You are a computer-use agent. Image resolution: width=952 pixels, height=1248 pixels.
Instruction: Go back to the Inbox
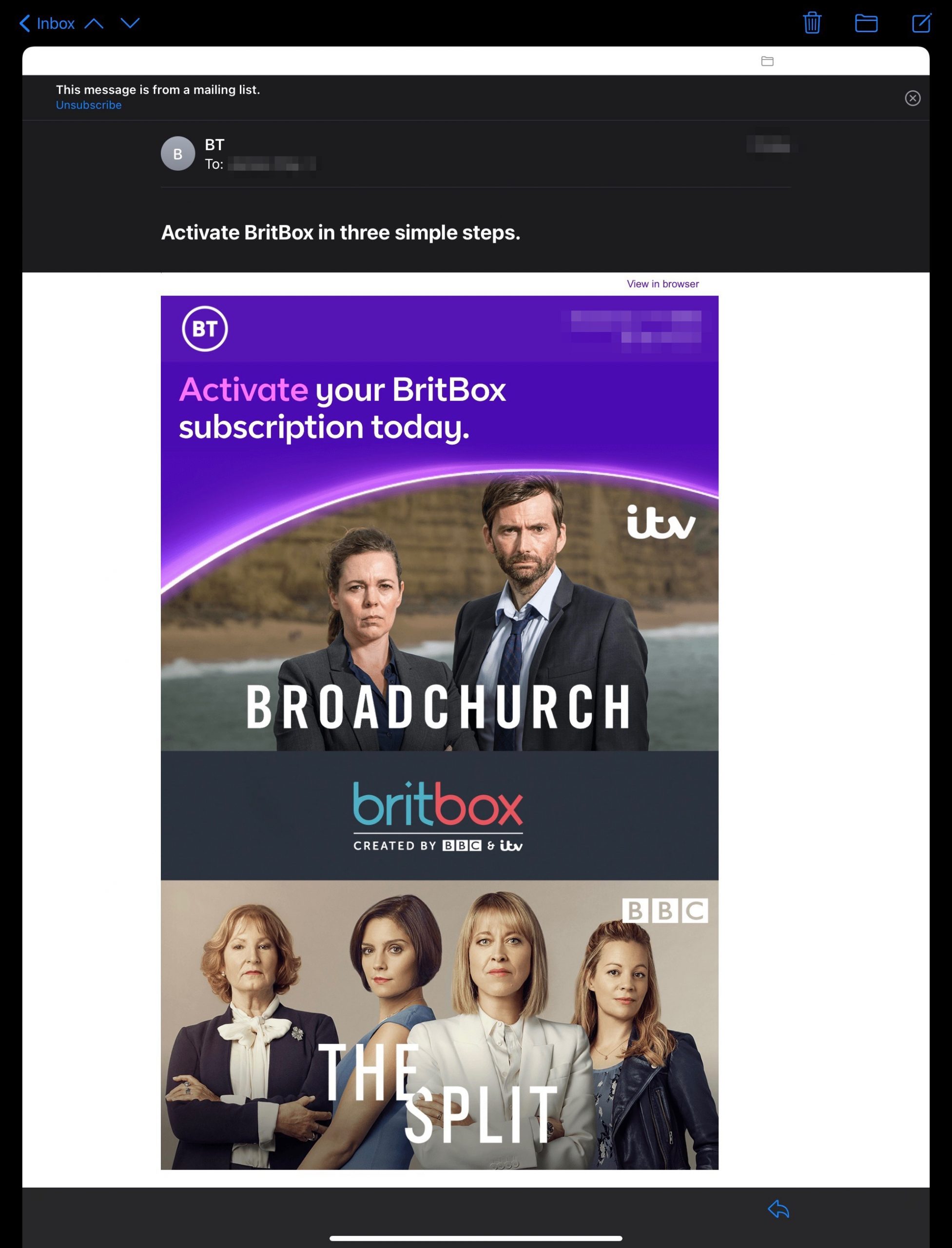[x=47, y=23]
